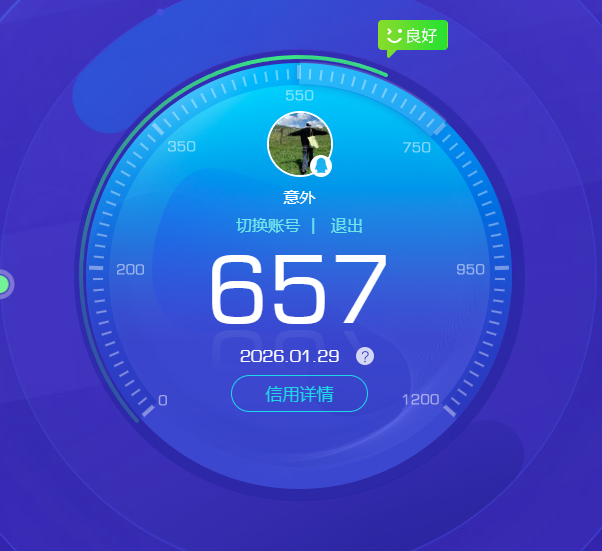Tap 退出 to log out
The image size is (602, 551).
pos(346,226)
